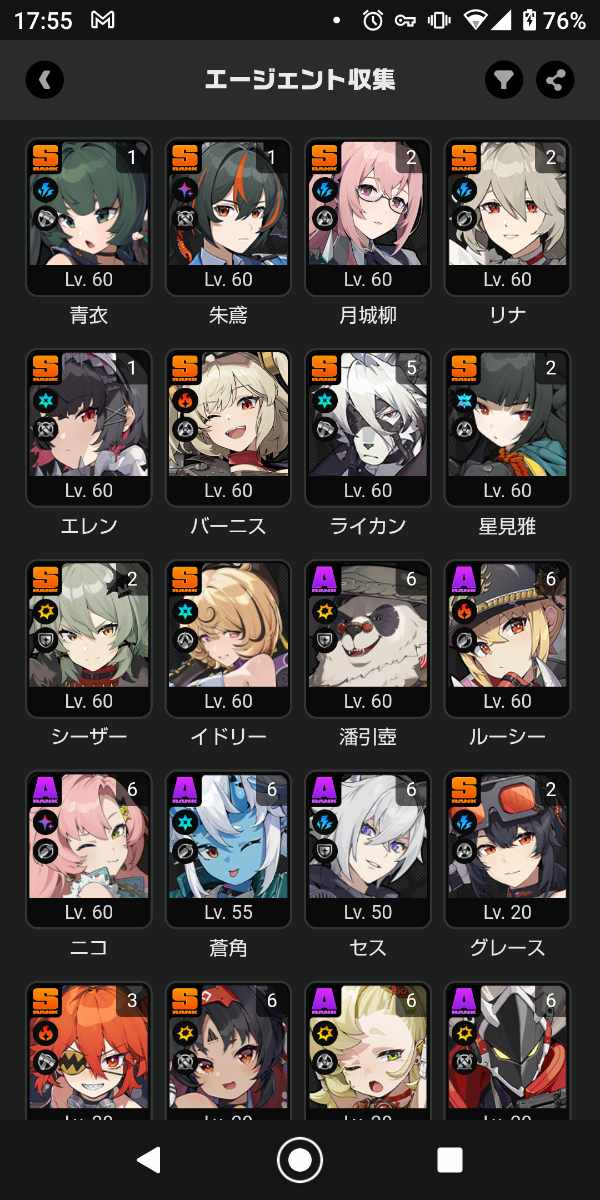
Task: Open agent card ニコ
Action: pyautogui.click(x=89, y=849)
